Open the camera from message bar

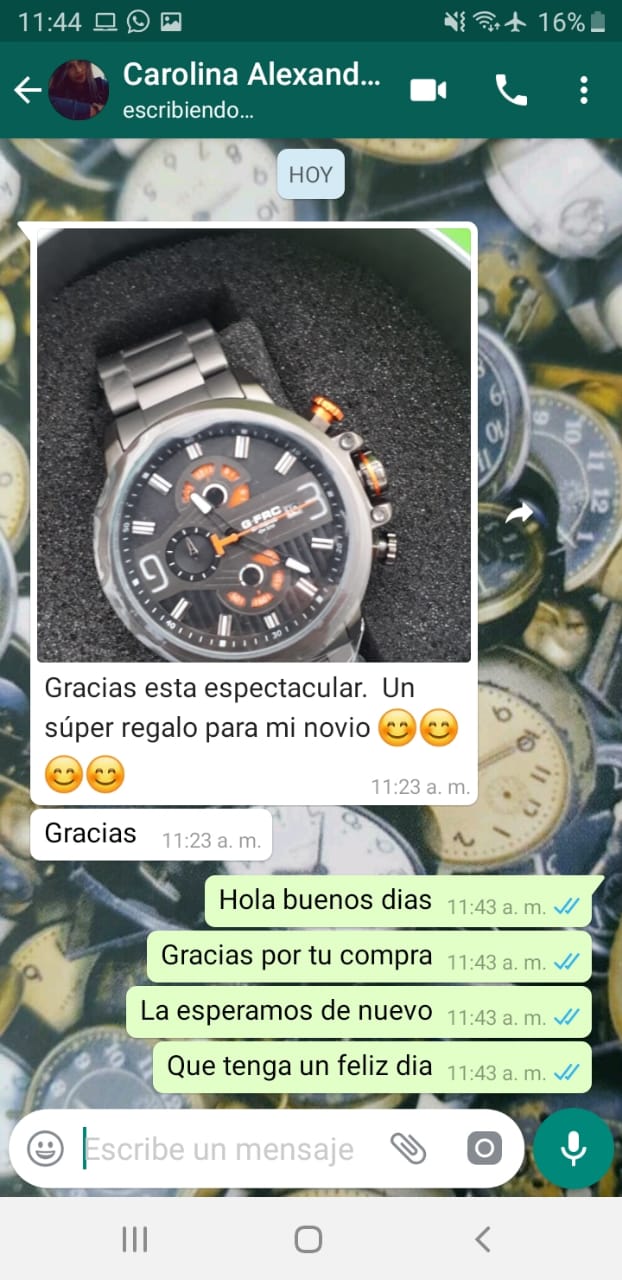[484, 1148]
